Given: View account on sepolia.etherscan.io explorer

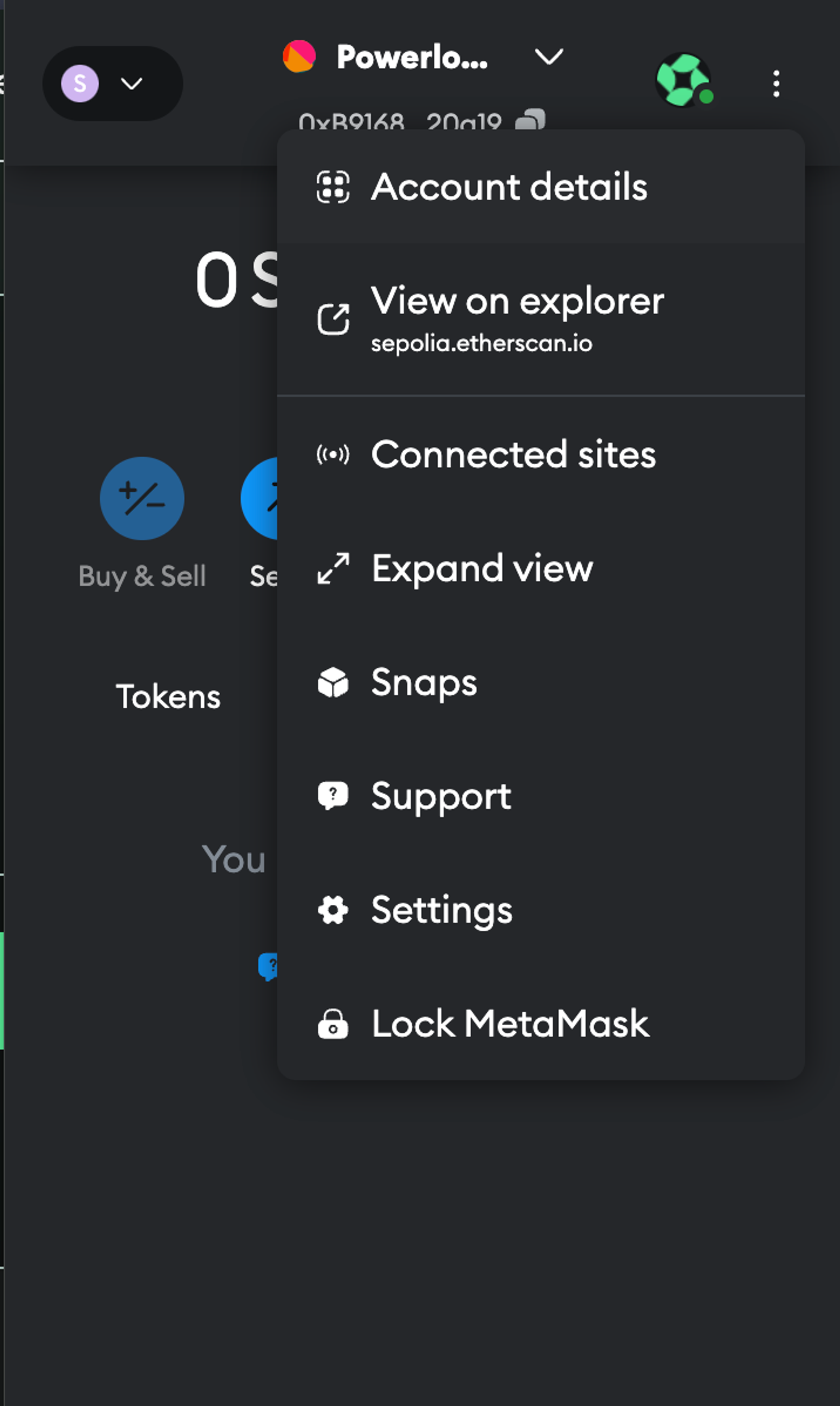Looking at the screenshot, I should pyautogui.click(x=541, y=319).
